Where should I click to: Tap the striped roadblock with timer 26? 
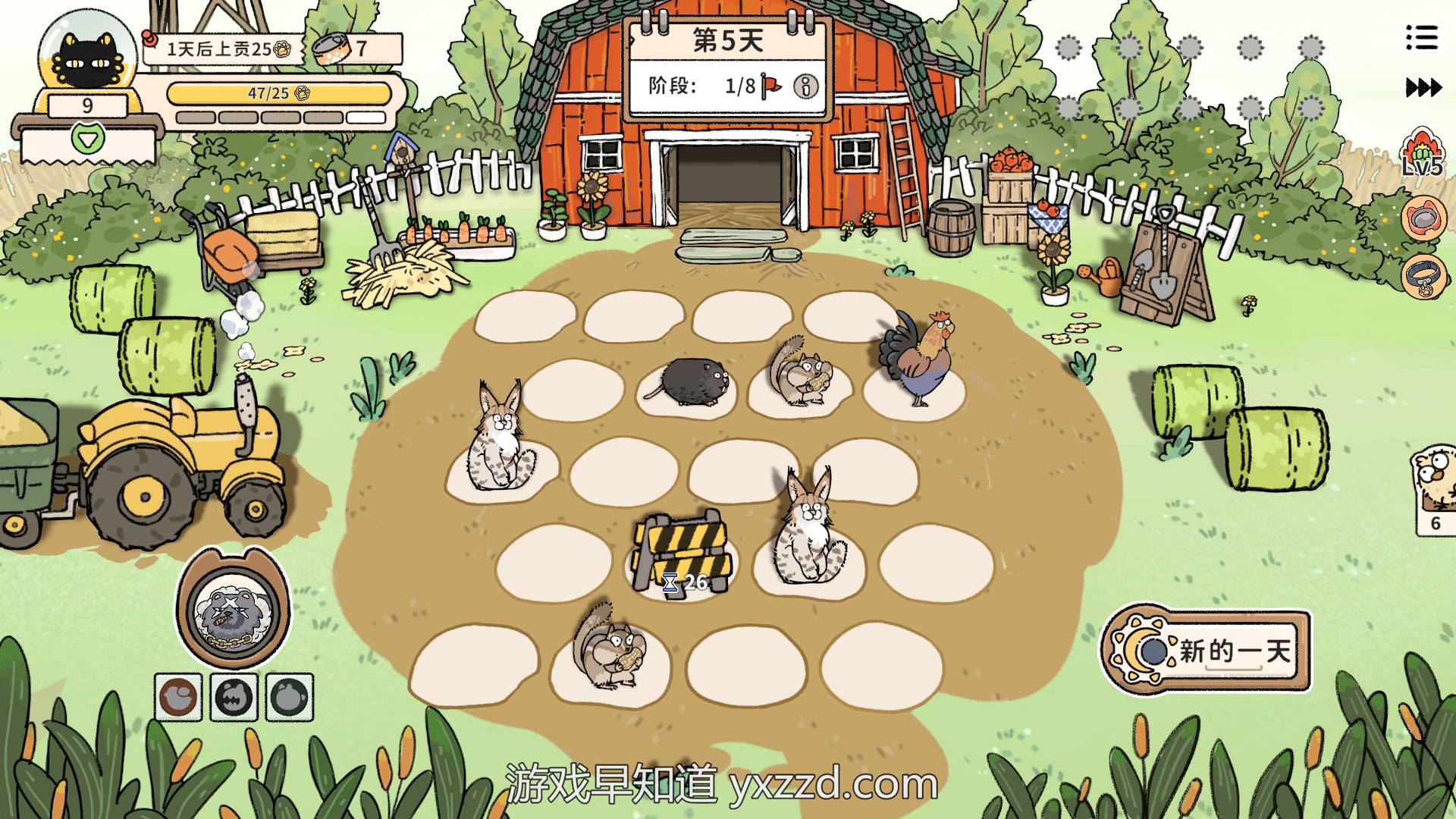coord(683,551)
